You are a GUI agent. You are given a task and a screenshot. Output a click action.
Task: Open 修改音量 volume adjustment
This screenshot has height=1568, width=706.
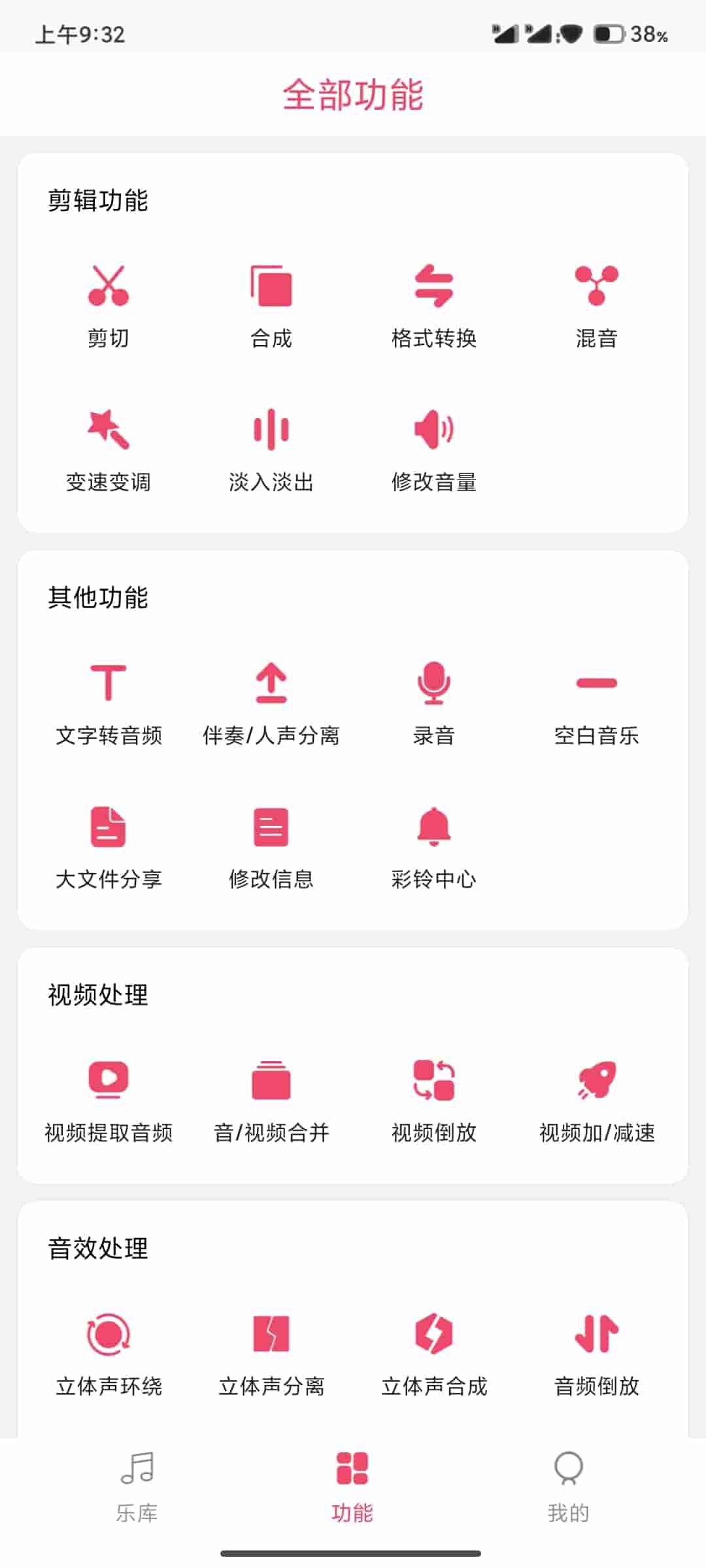[x=433, y=448]
